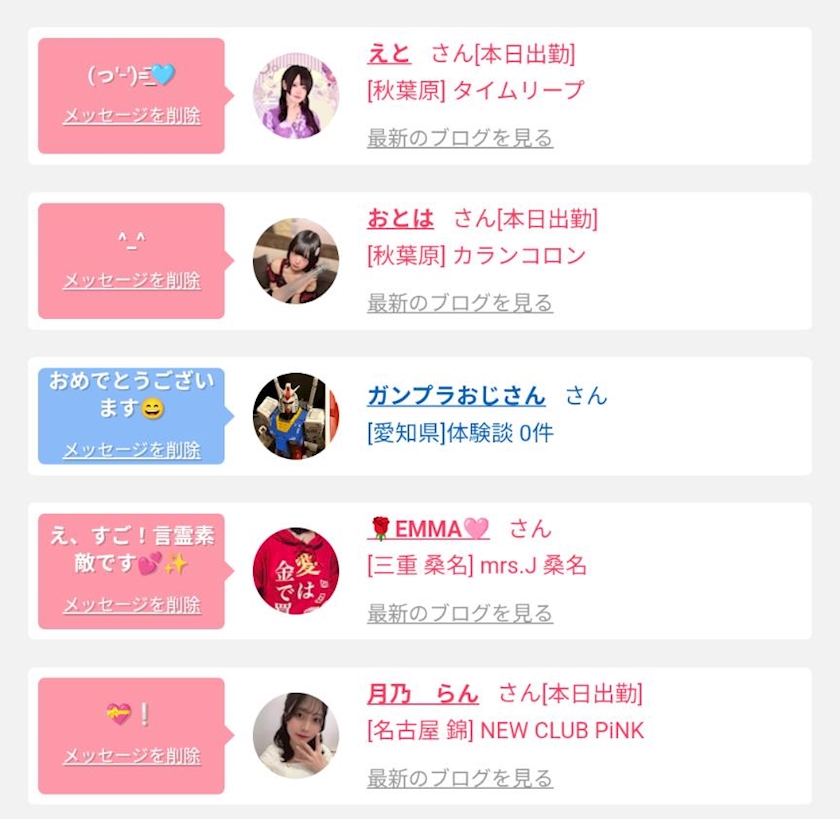The height and width of the screenshot is (819, 840).
Task: Delete the message sent to 月乃 らん
Action: 132,756
